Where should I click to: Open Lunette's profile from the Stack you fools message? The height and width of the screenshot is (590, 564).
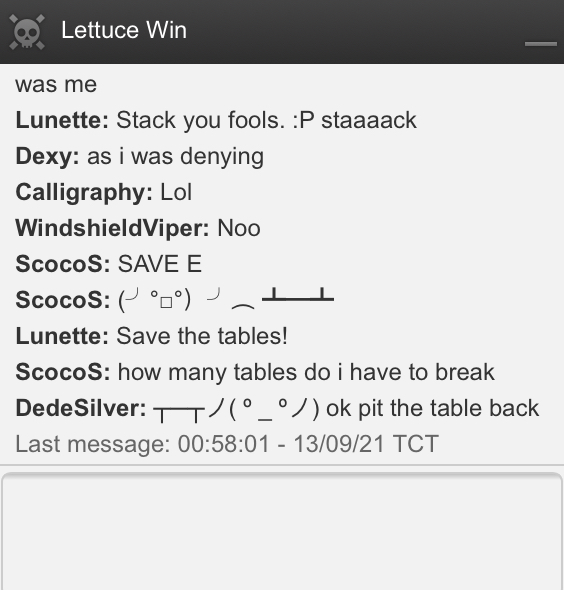(x=62, y=120)
